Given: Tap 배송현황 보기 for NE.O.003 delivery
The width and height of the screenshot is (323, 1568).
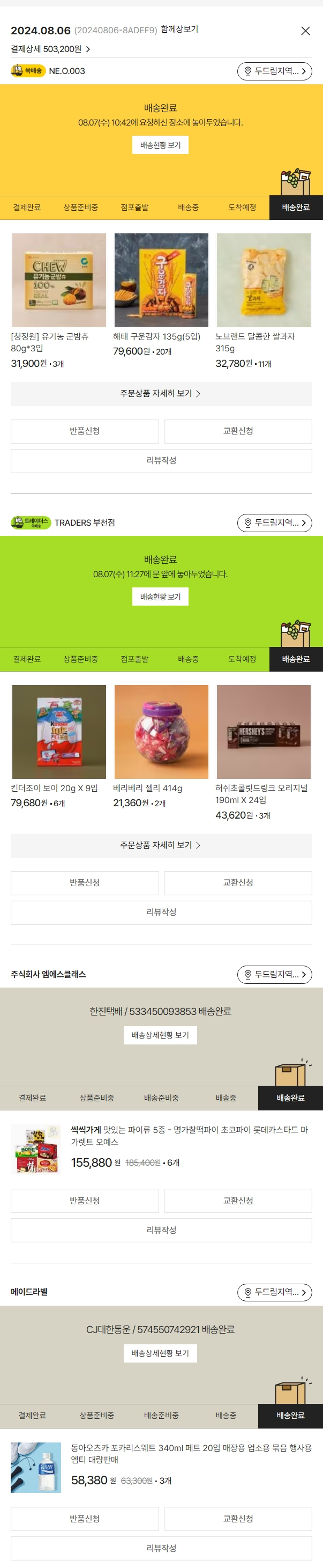Looking at the screenshot, I should [x=161, y=145].
